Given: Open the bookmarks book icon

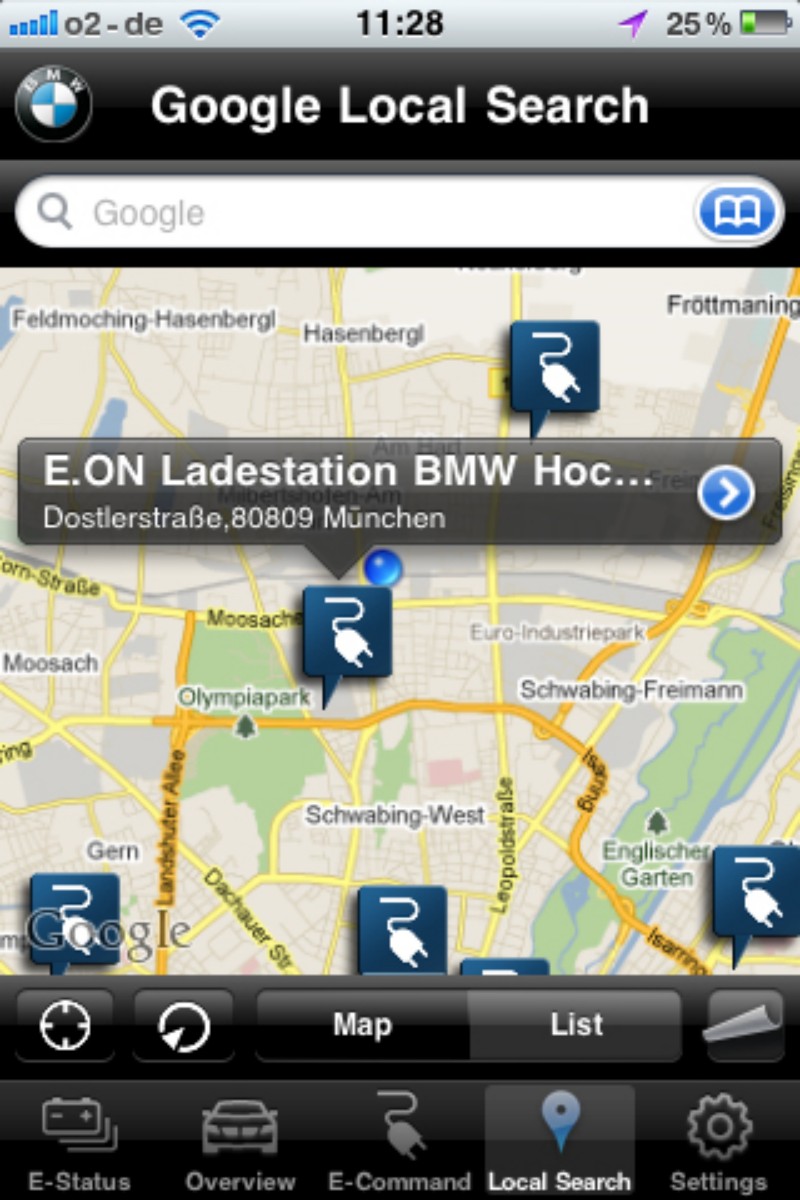Looking at the screenshot, I should point(738,212).
